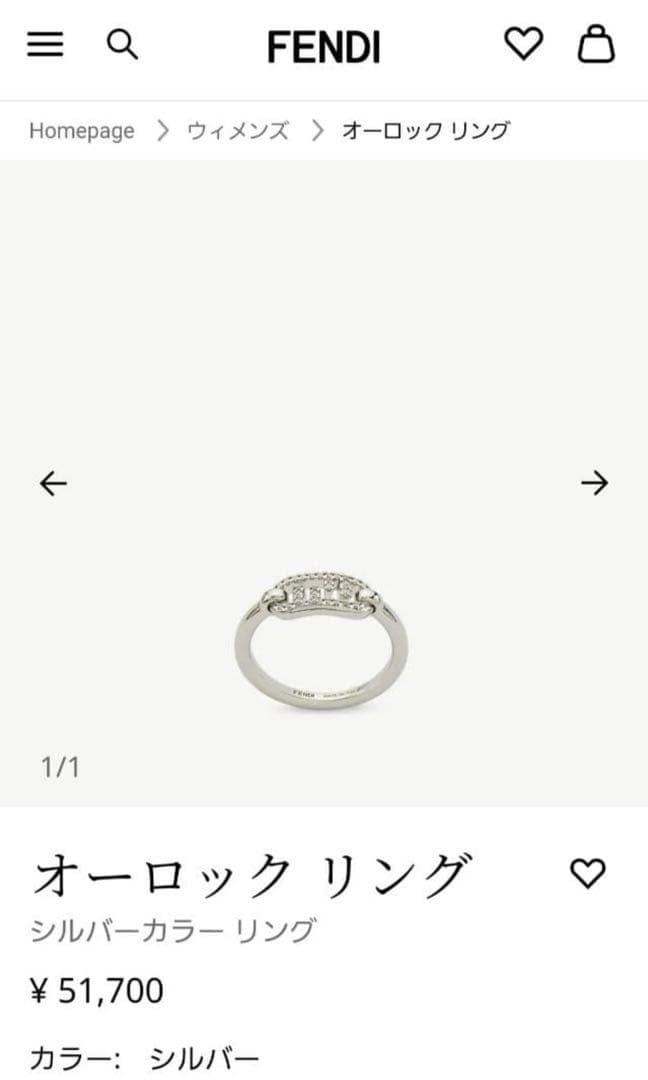Show the previous product image
The height and width of the screenshot is (1080, 648).
point(53,484)
